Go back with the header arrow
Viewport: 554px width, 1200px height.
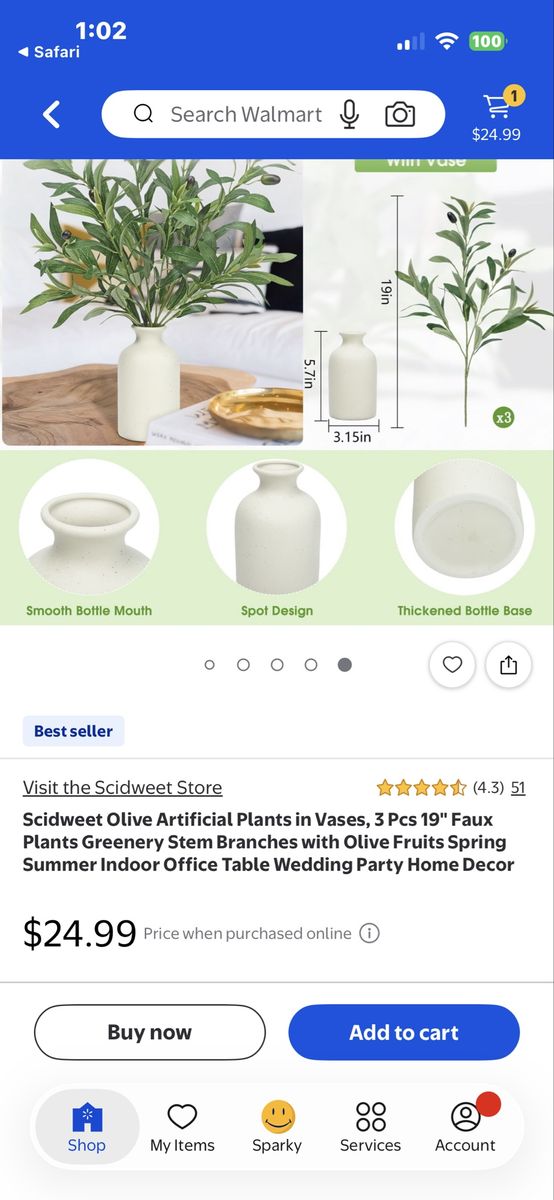52,114
